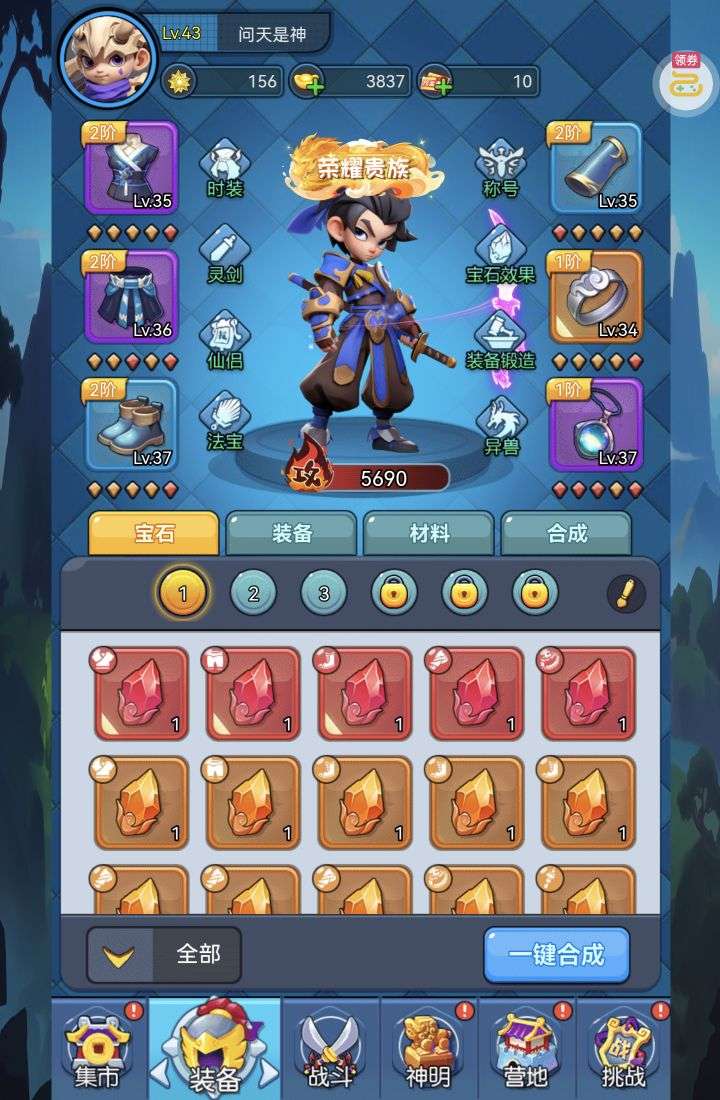720x1100 pixels.
Task: Select gem page 3
Action: coord(323,594)
